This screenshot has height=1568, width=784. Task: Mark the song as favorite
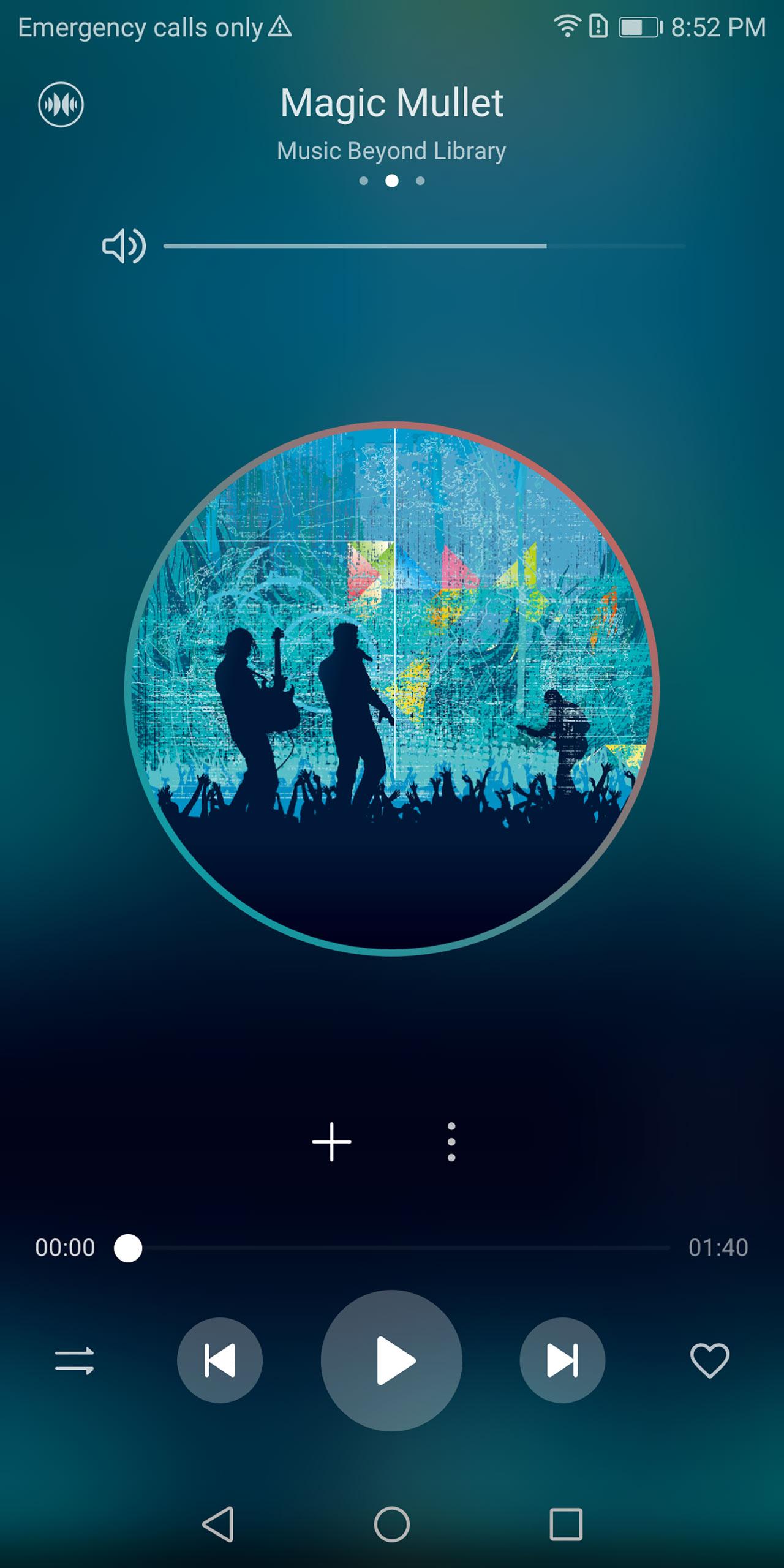tap(710, 1360)
